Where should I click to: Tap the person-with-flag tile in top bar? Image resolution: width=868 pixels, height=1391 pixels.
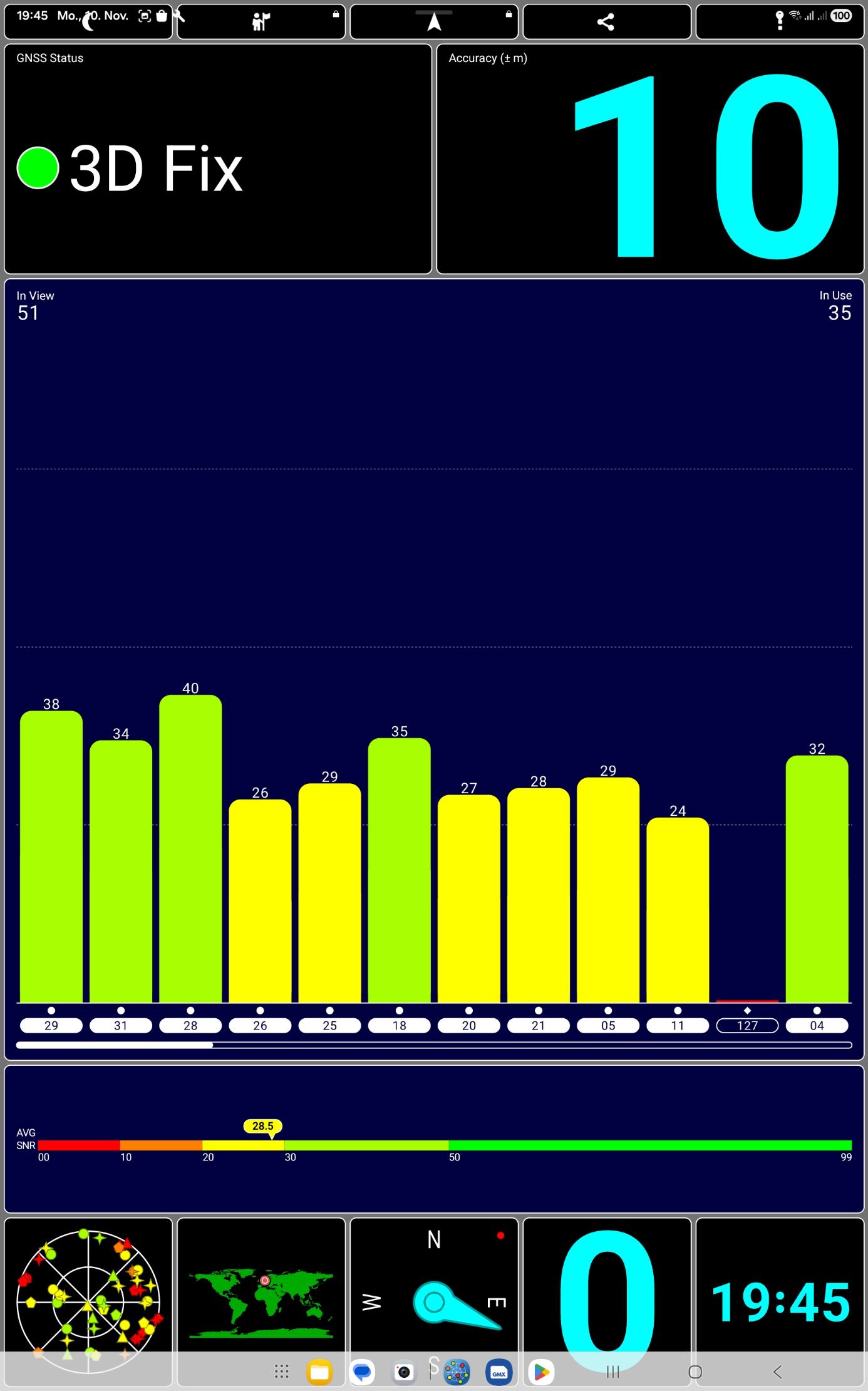[261, 23]
